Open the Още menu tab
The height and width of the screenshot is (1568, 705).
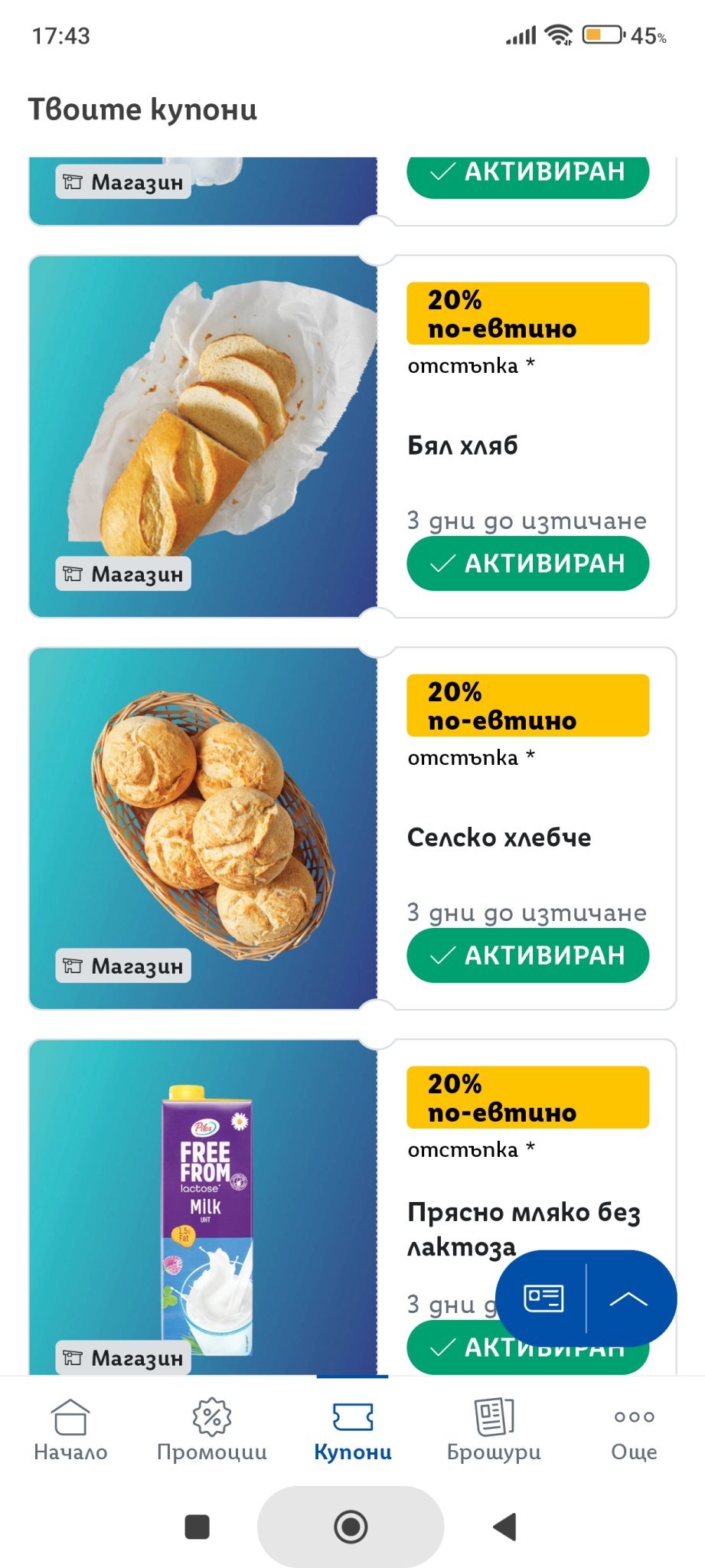[x=635, y=1429]
